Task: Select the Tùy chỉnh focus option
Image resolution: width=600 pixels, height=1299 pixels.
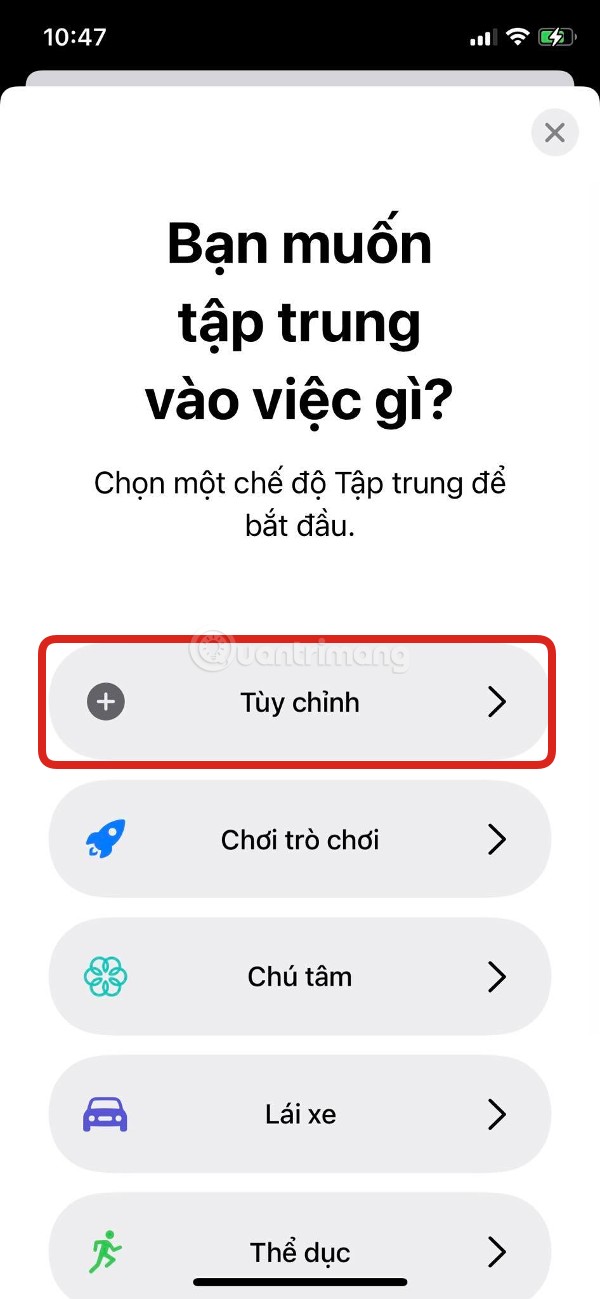Action: point(300,702)
